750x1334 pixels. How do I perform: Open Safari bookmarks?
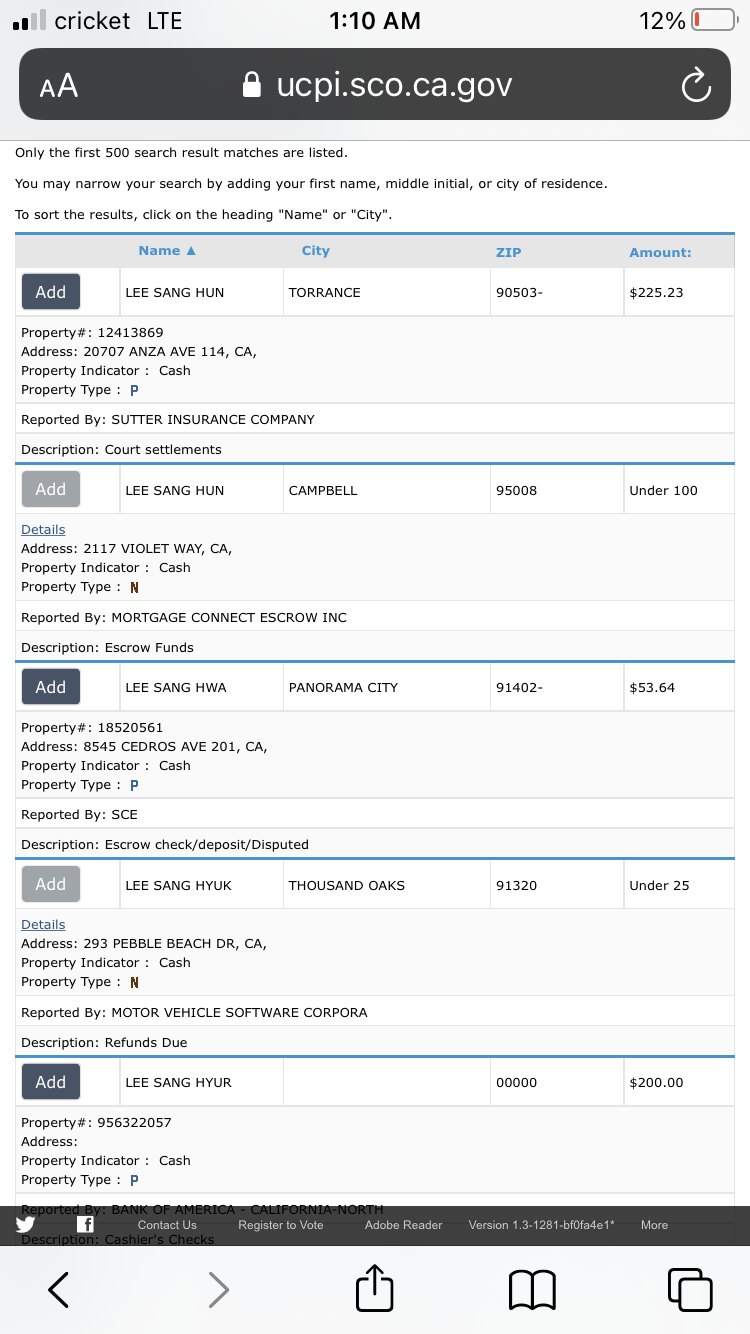coord(533,1290)
